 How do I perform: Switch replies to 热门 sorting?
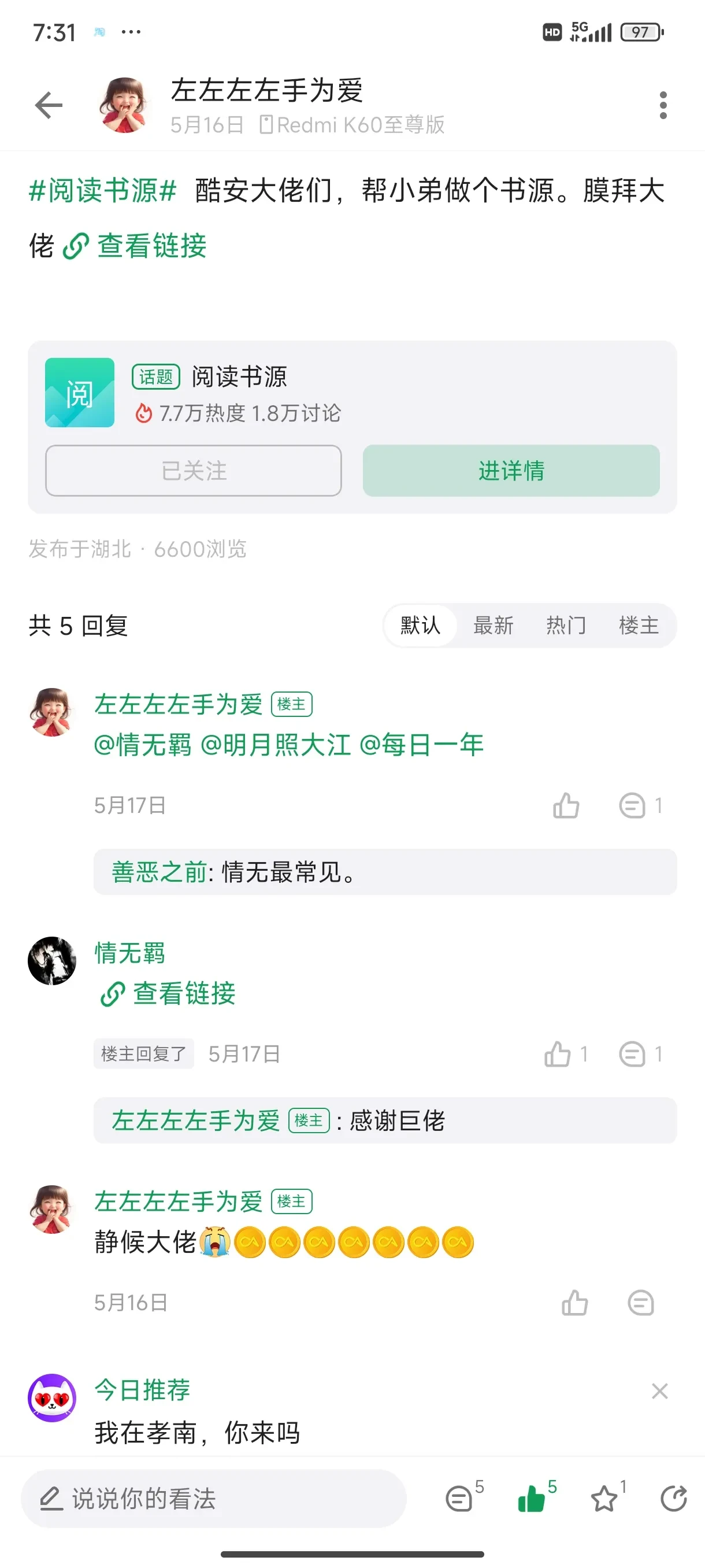point(566,625)
